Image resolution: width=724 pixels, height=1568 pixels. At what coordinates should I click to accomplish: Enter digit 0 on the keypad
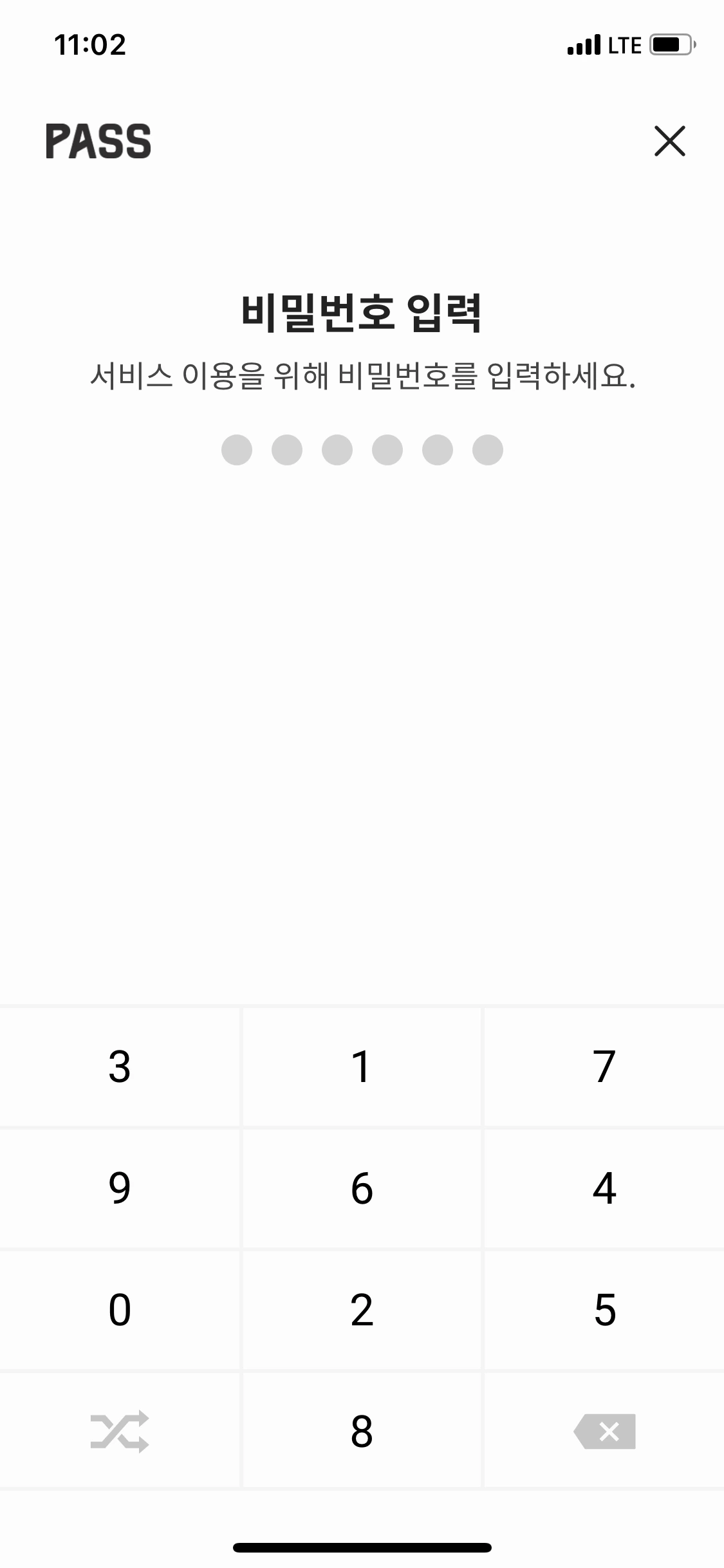(x=120, y=1310)
